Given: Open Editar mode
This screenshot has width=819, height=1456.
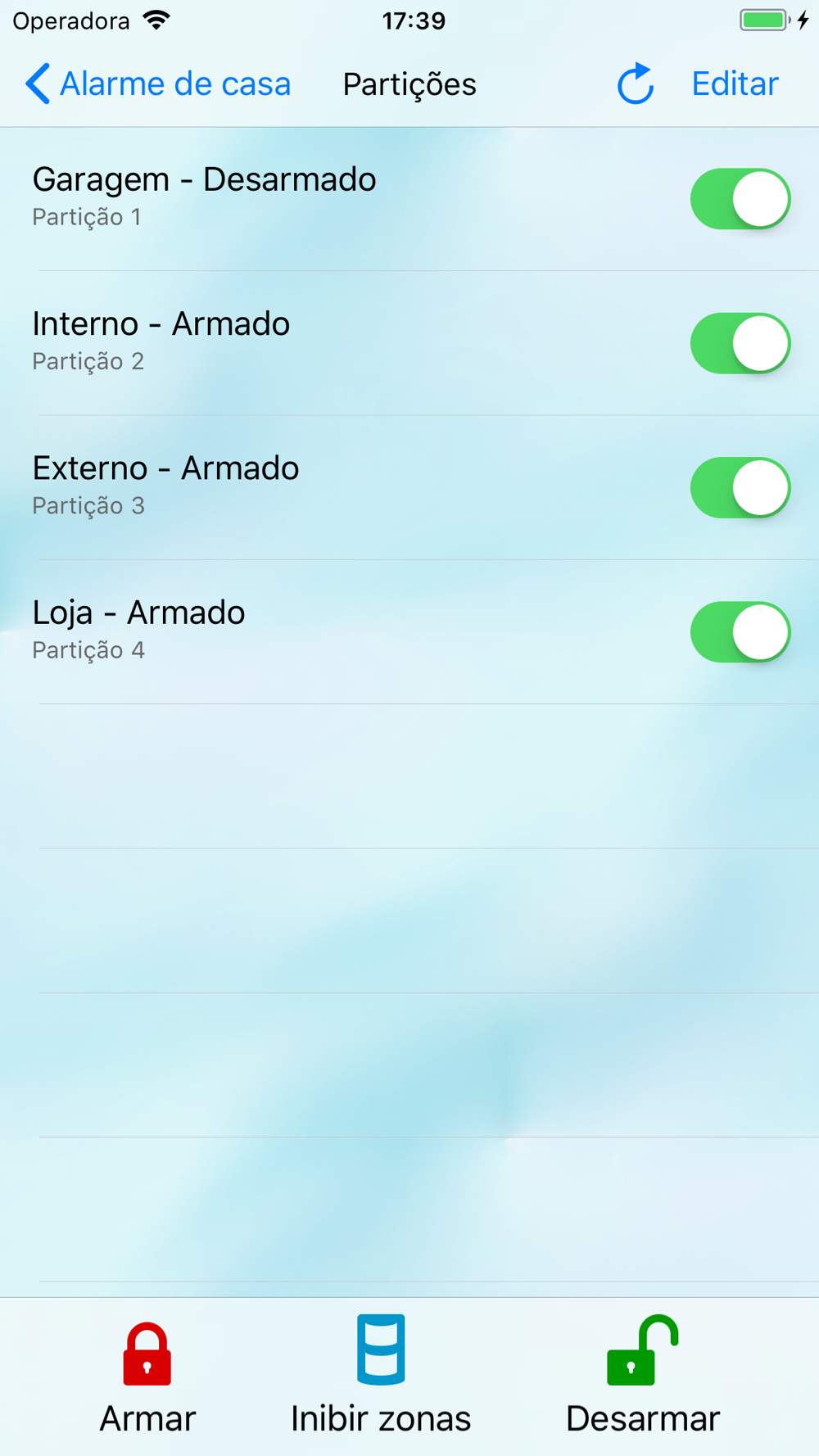Looking at the screenshot, I should point(735,84).
